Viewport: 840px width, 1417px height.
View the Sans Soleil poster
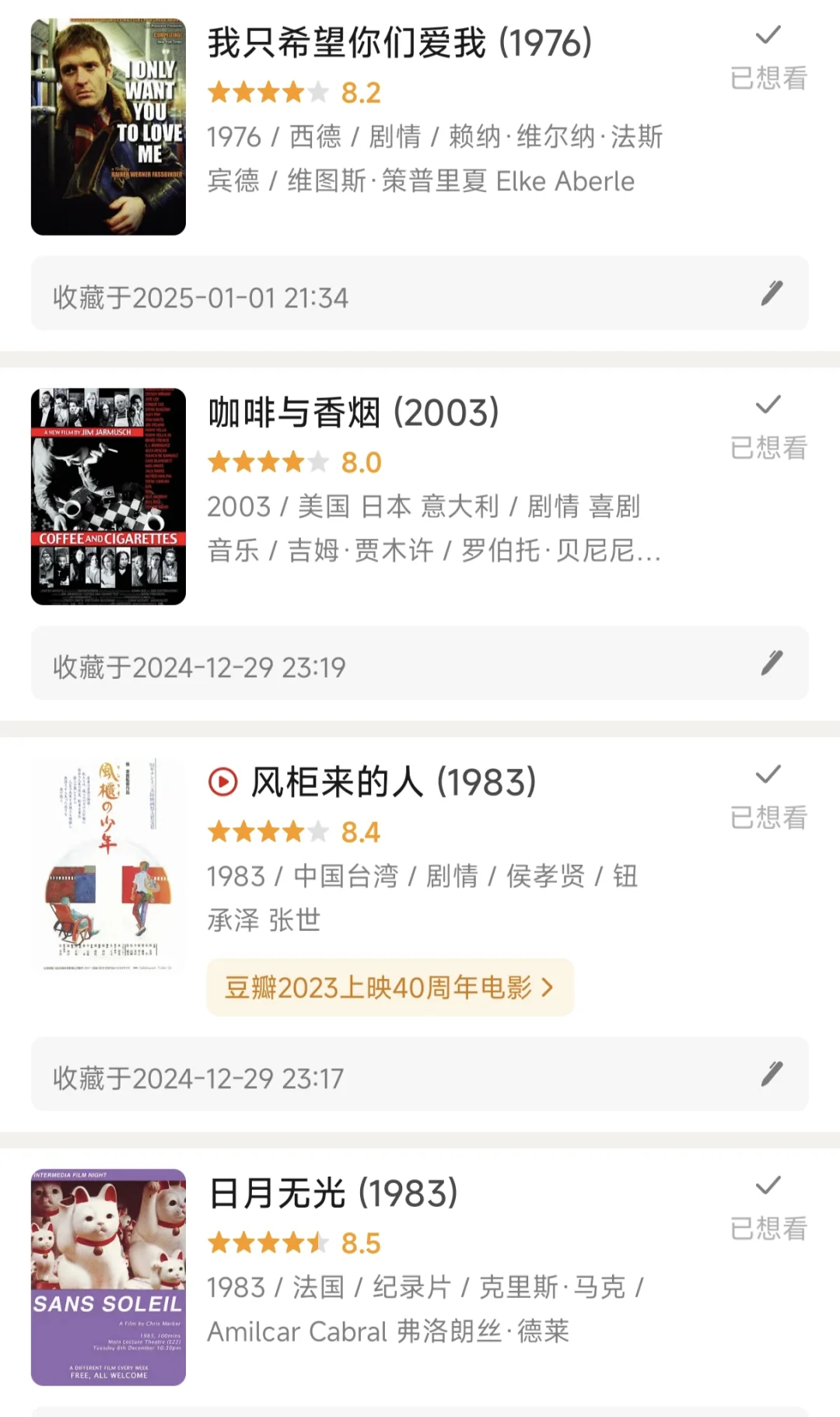(x=108, y=1277)
